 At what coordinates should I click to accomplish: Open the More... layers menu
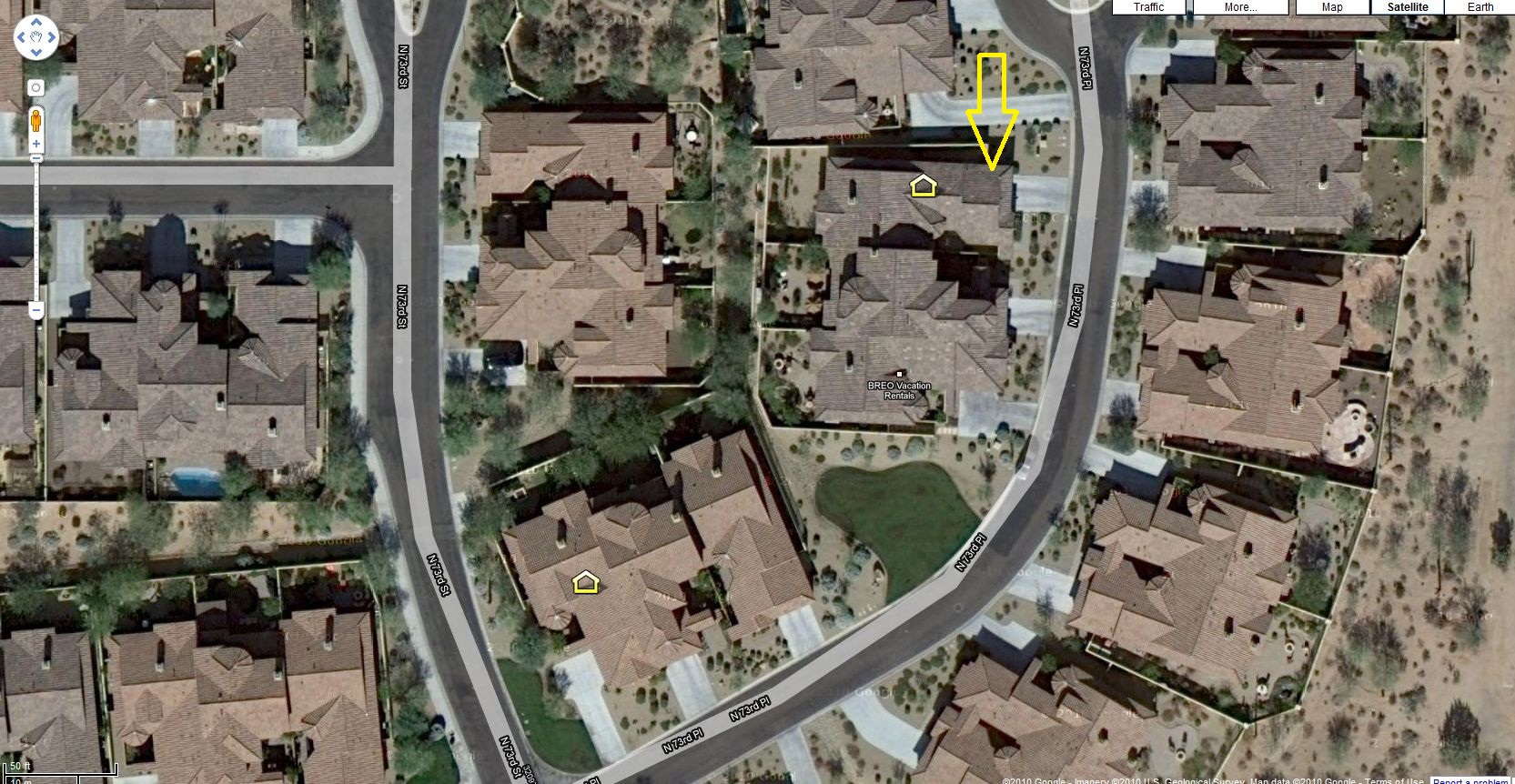pos(1240,7)
